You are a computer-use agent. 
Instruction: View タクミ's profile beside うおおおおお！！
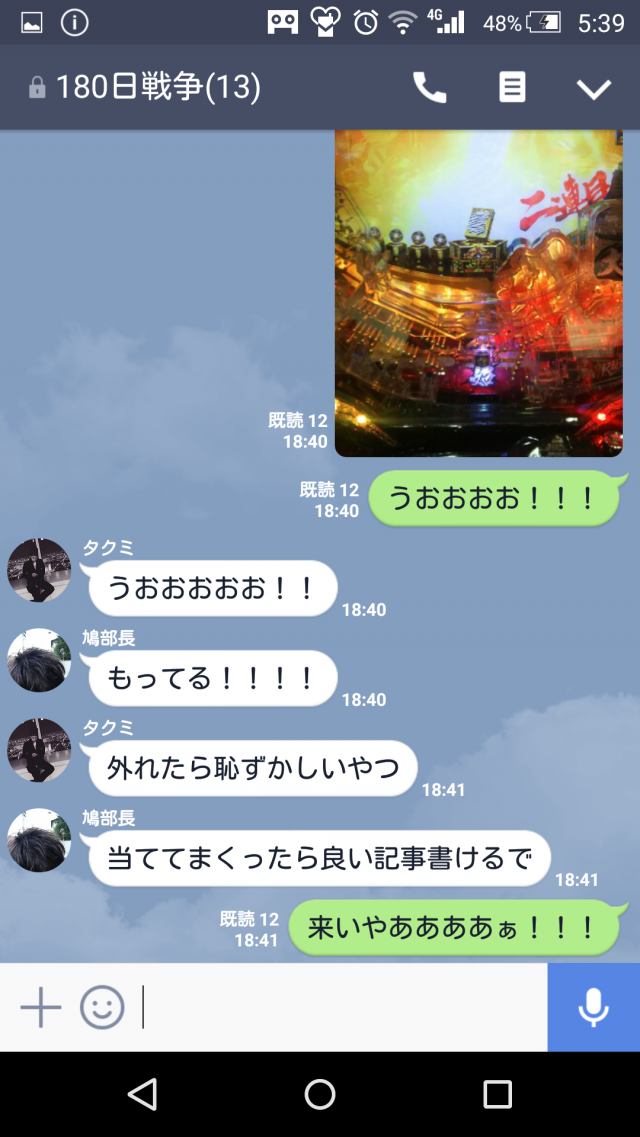tap(39, 570)
